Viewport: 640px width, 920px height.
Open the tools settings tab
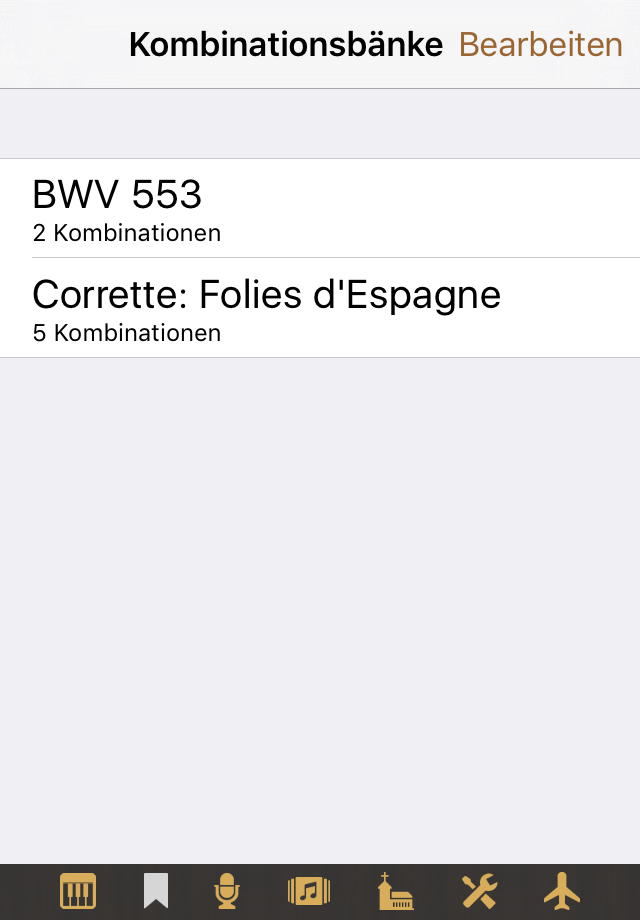pyautogui.click(x=479, y=890)
